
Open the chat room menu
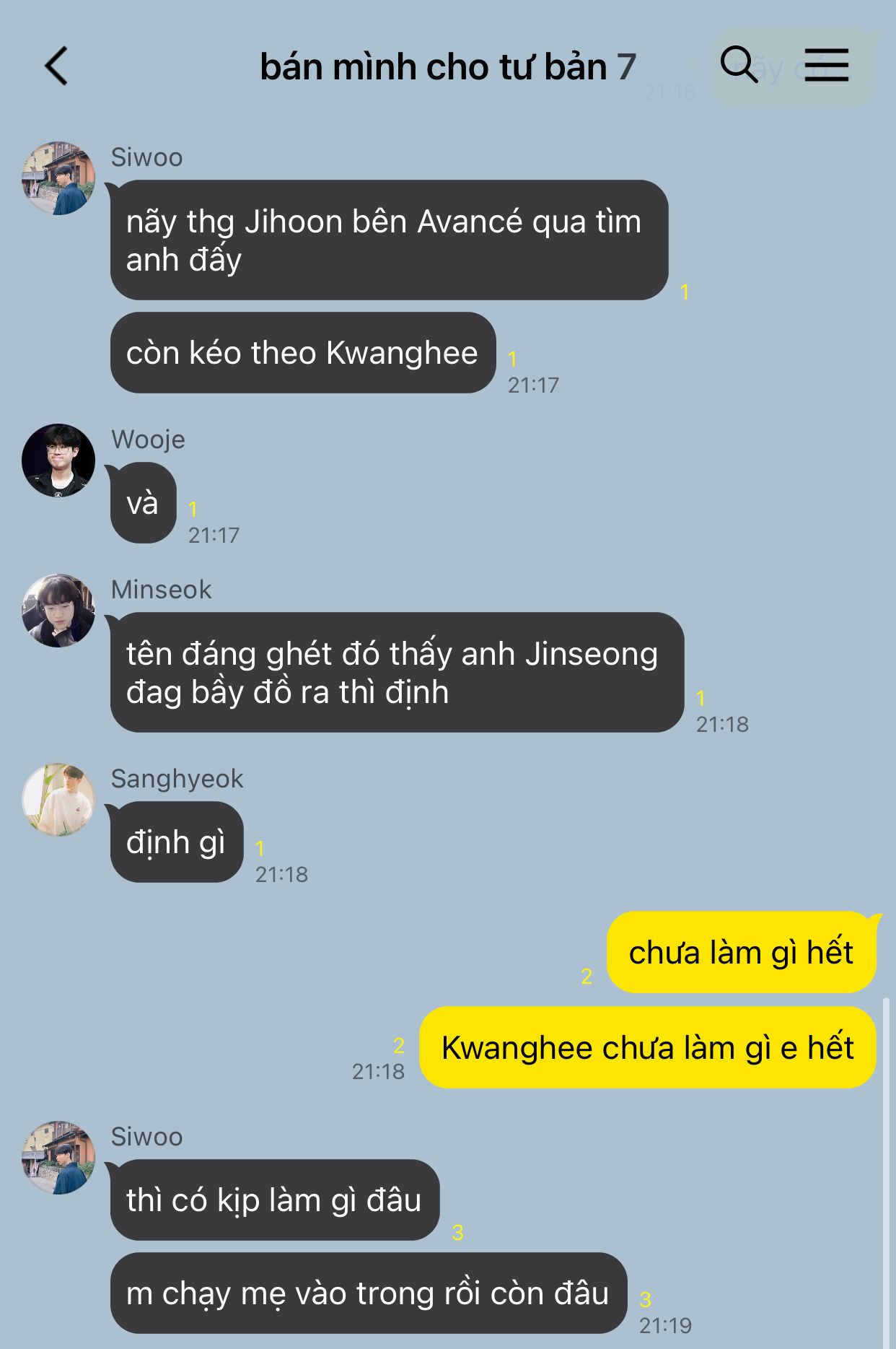click(826, 65)
